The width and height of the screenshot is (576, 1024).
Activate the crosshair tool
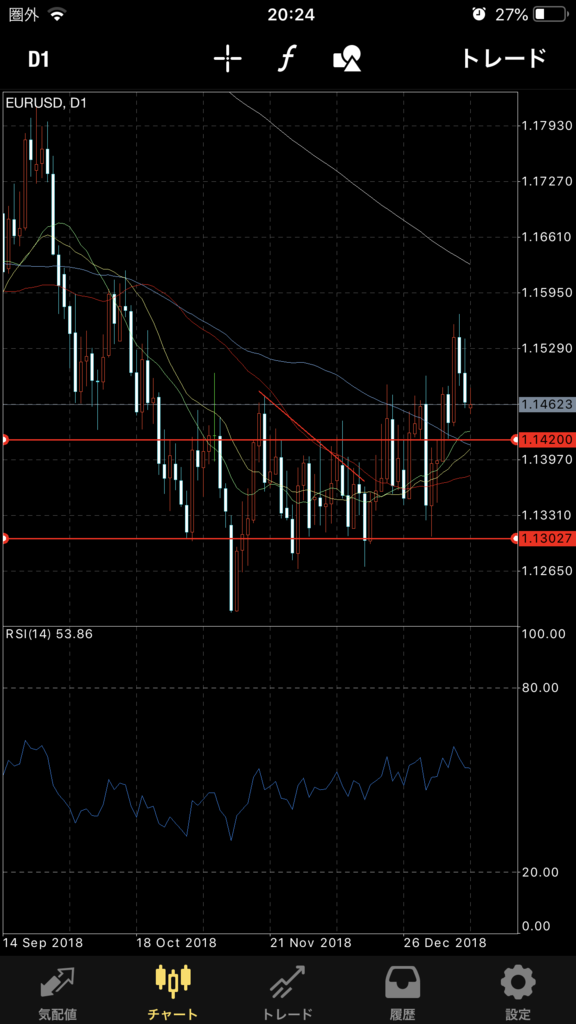pyautogui.click(x=227, y=59)
